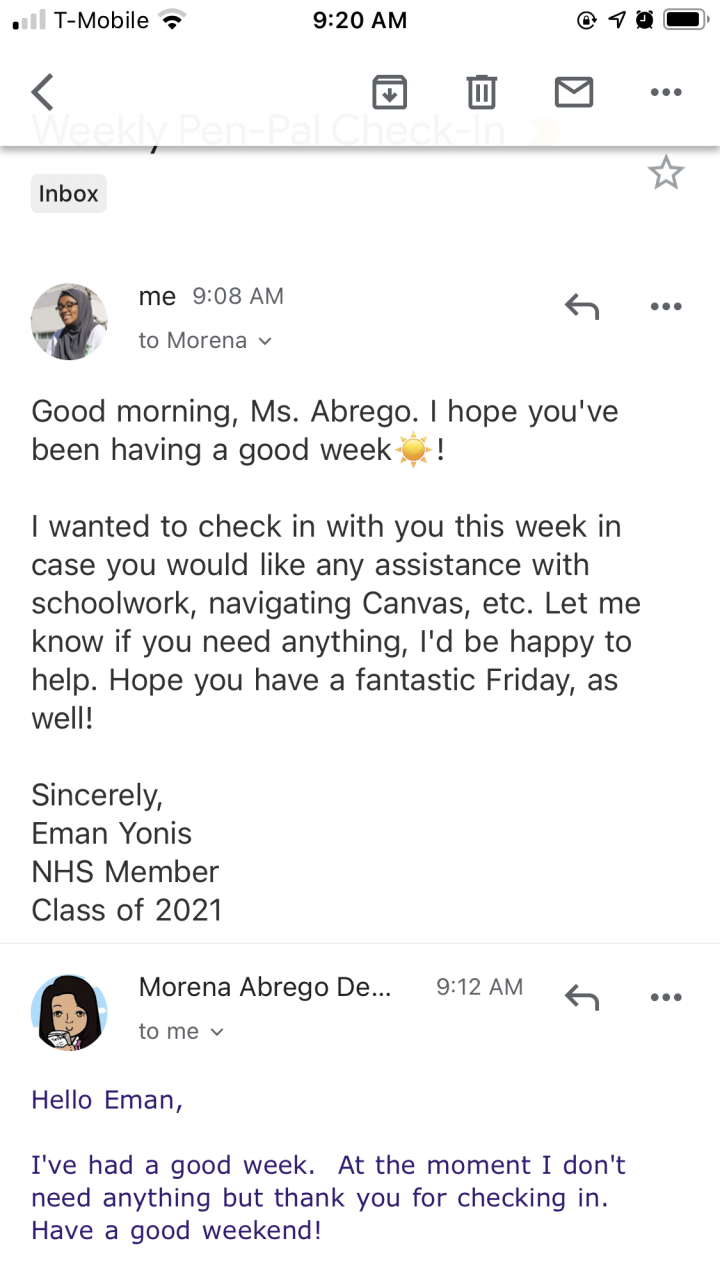Screen dimensions: 720x1280
Task: Expand the "to me" recipient details
Action: click(182, 1032)
